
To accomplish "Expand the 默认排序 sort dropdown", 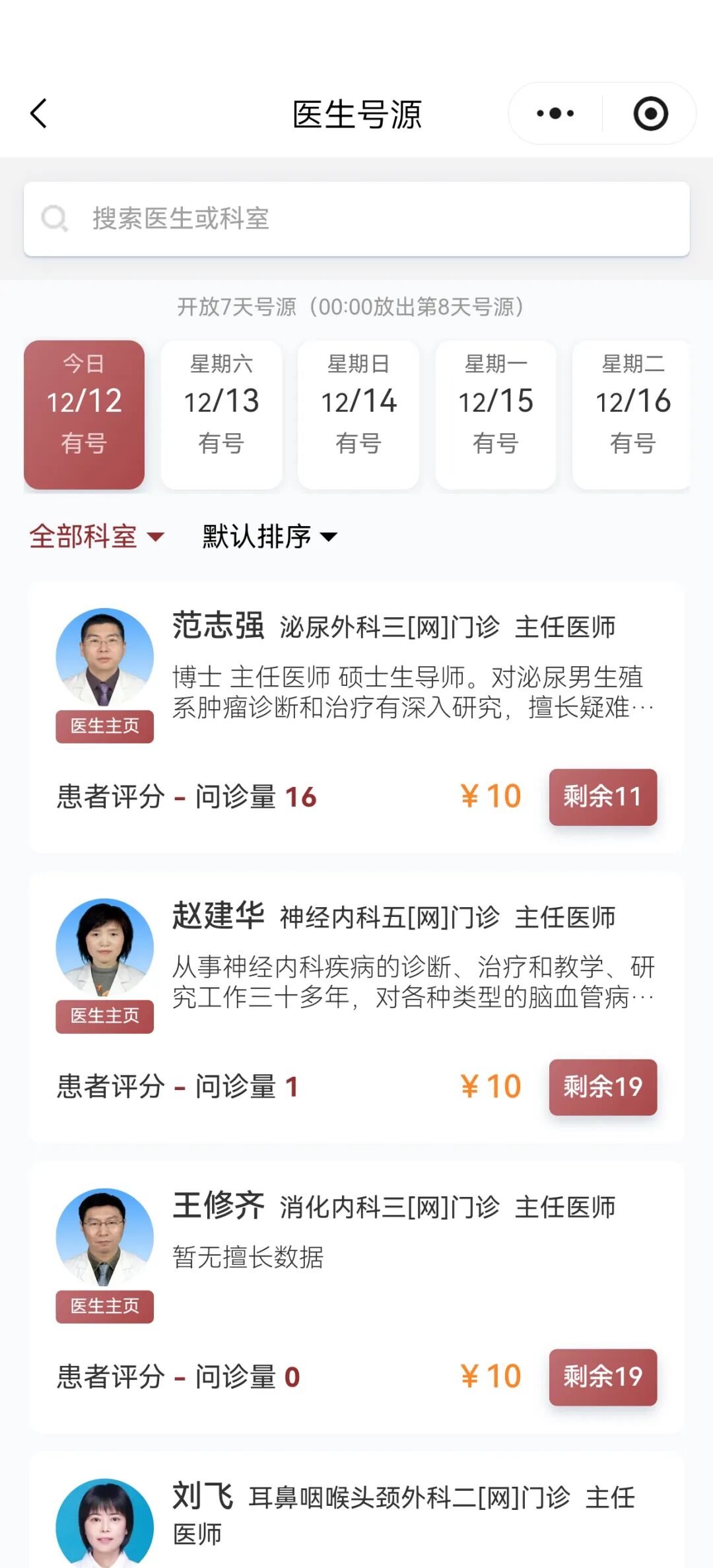I will point(269,536).
